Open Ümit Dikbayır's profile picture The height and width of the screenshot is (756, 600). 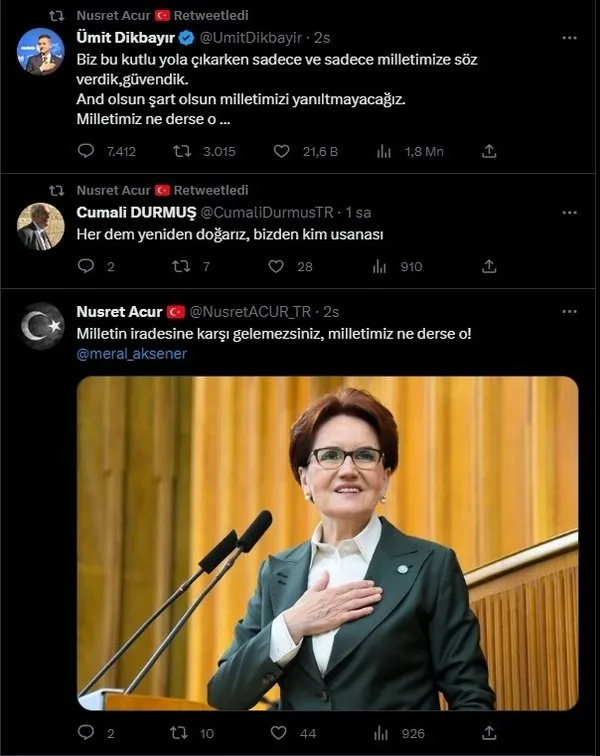coord(41,51)
